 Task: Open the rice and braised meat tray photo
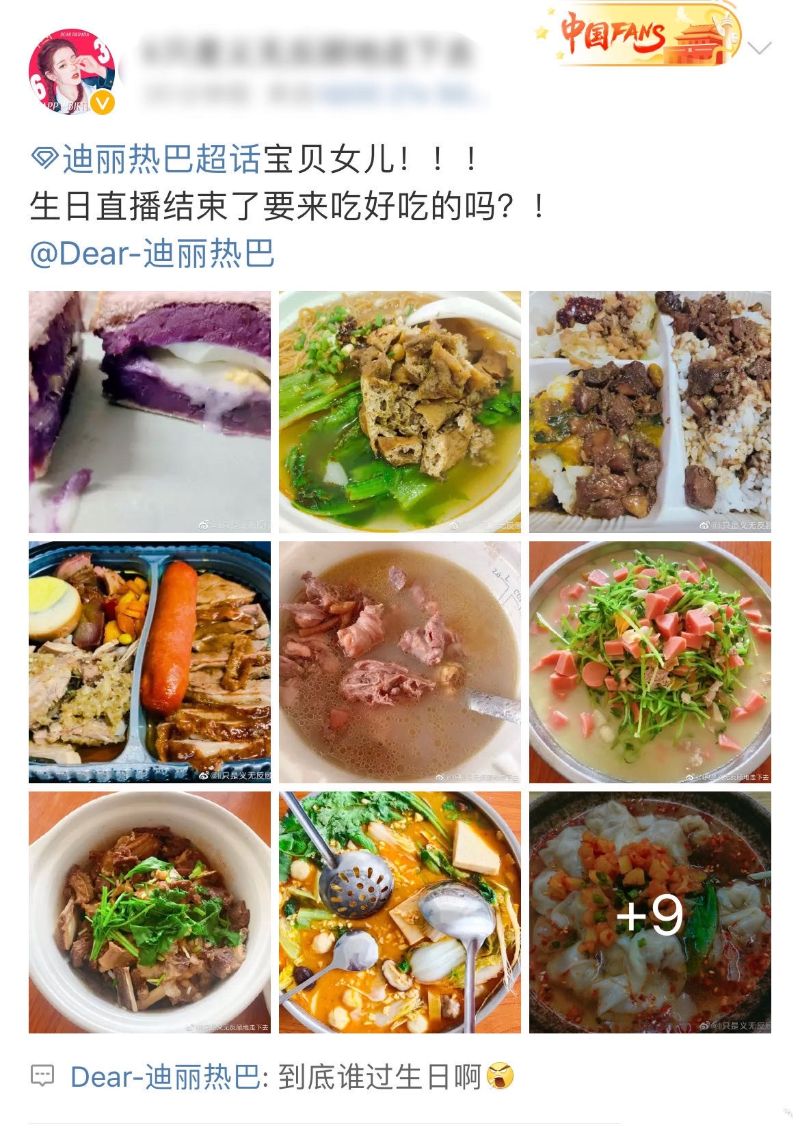coord(650,411)
